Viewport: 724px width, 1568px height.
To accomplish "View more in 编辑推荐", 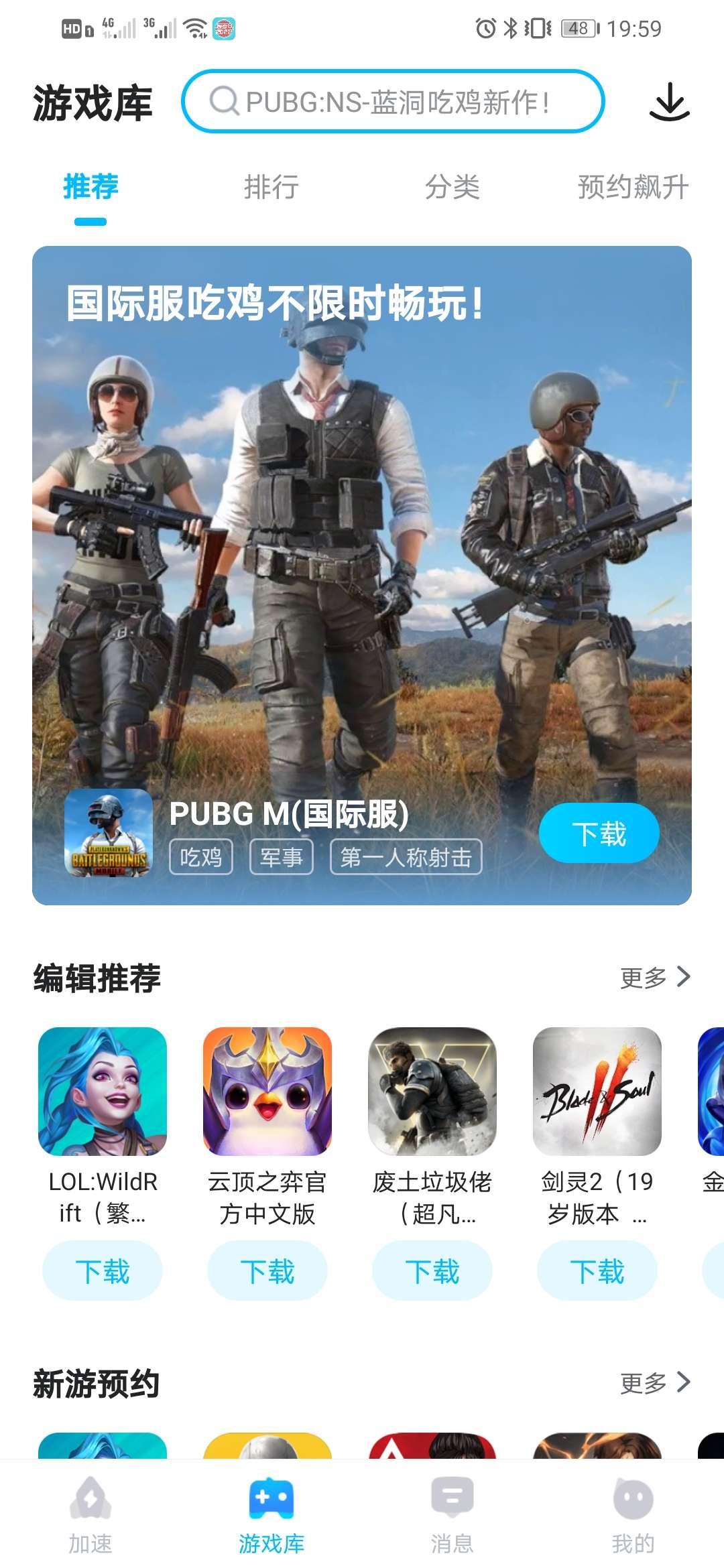I will pyautogui.click(x=654, y=978).
